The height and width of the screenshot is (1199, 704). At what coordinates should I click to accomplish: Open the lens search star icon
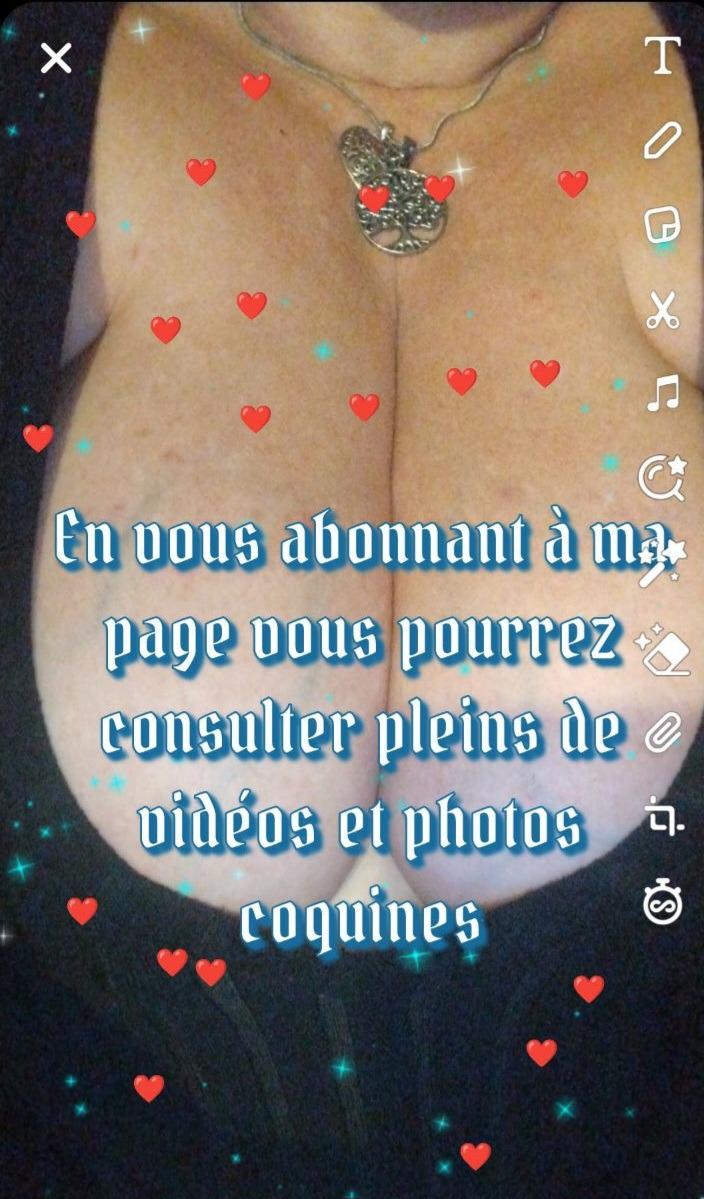coord(662,479)
